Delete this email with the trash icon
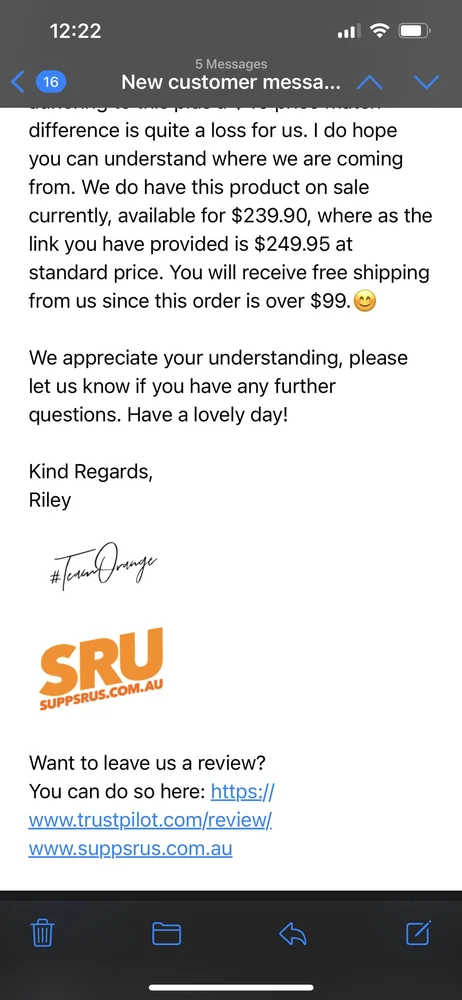This screenshot has width=462, height=1000. [43, 934]
